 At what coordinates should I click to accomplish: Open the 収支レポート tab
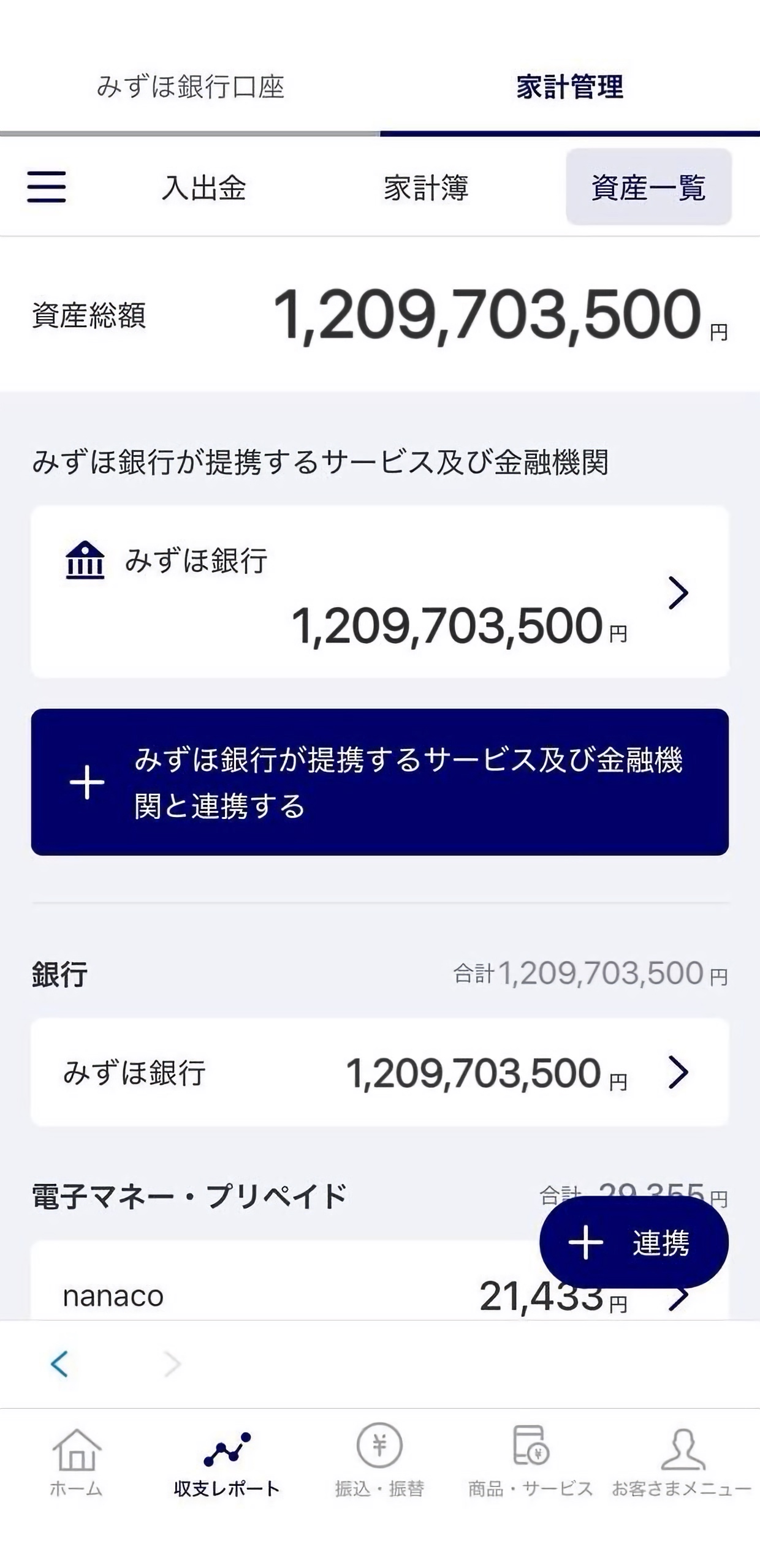(x=227, y=1461)
